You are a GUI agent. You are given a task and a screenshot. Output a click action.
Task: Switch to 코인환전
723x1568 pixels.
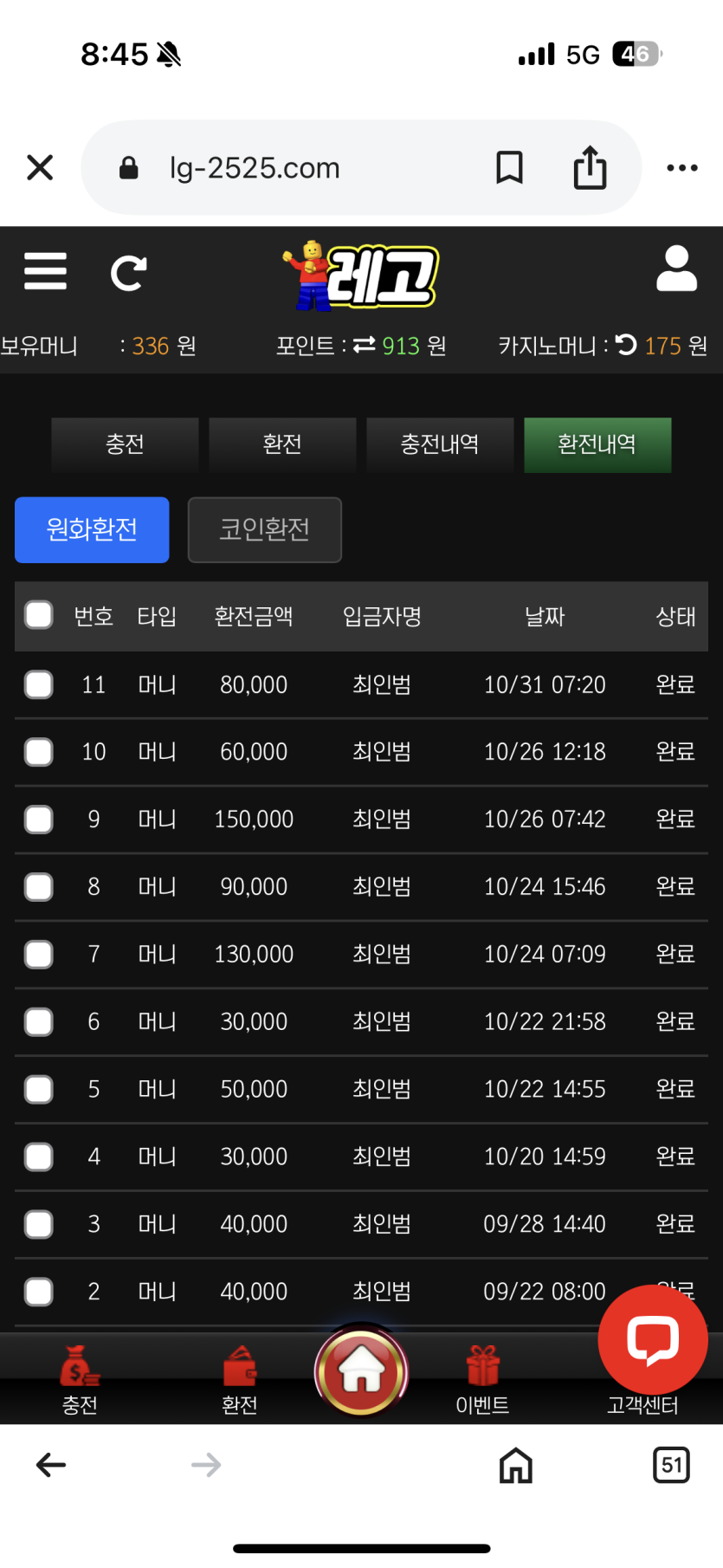264,529
